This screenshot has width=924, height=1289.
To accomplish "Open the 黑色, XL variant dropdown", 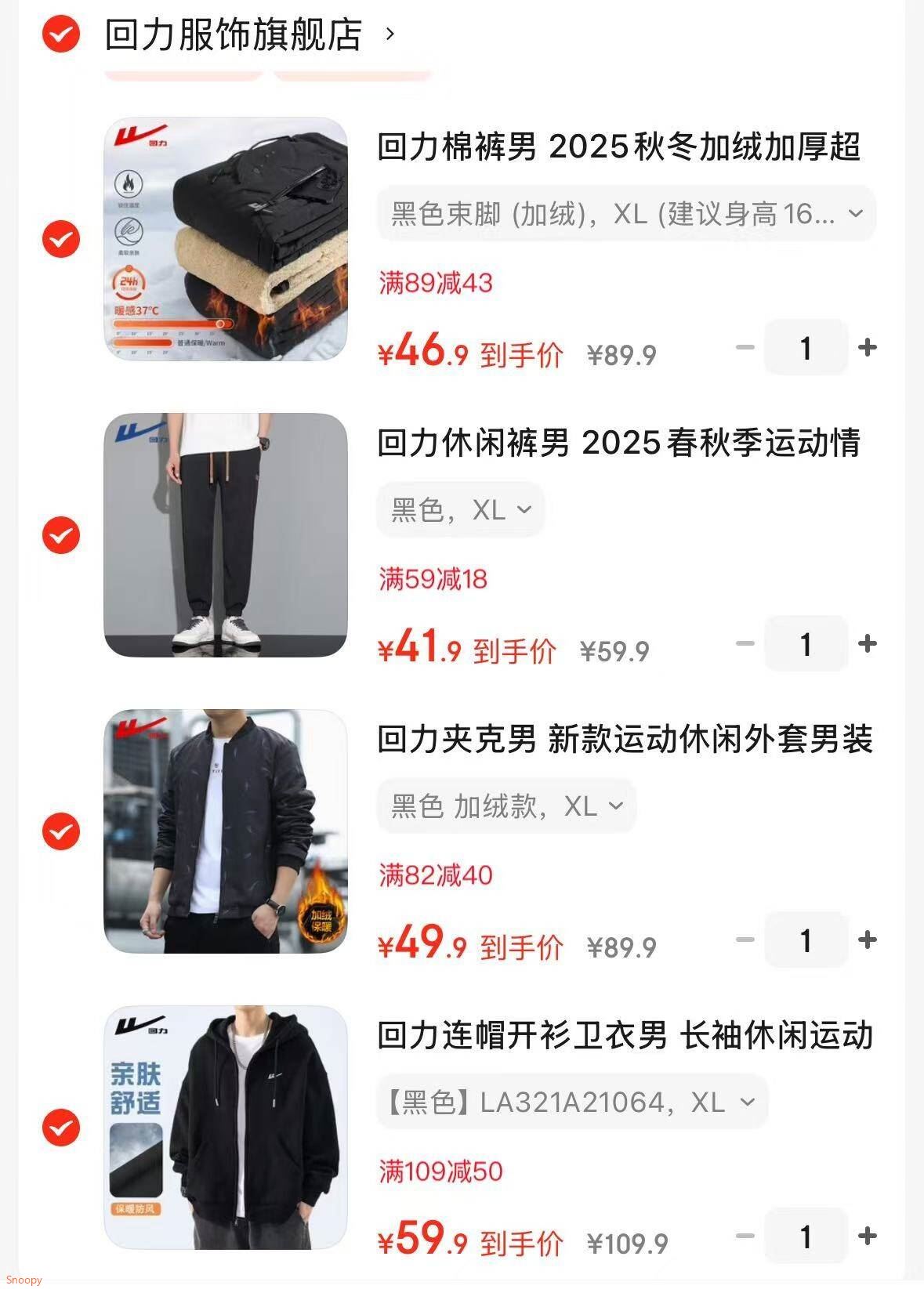I will pyautogui.click(x=461, y=510).
